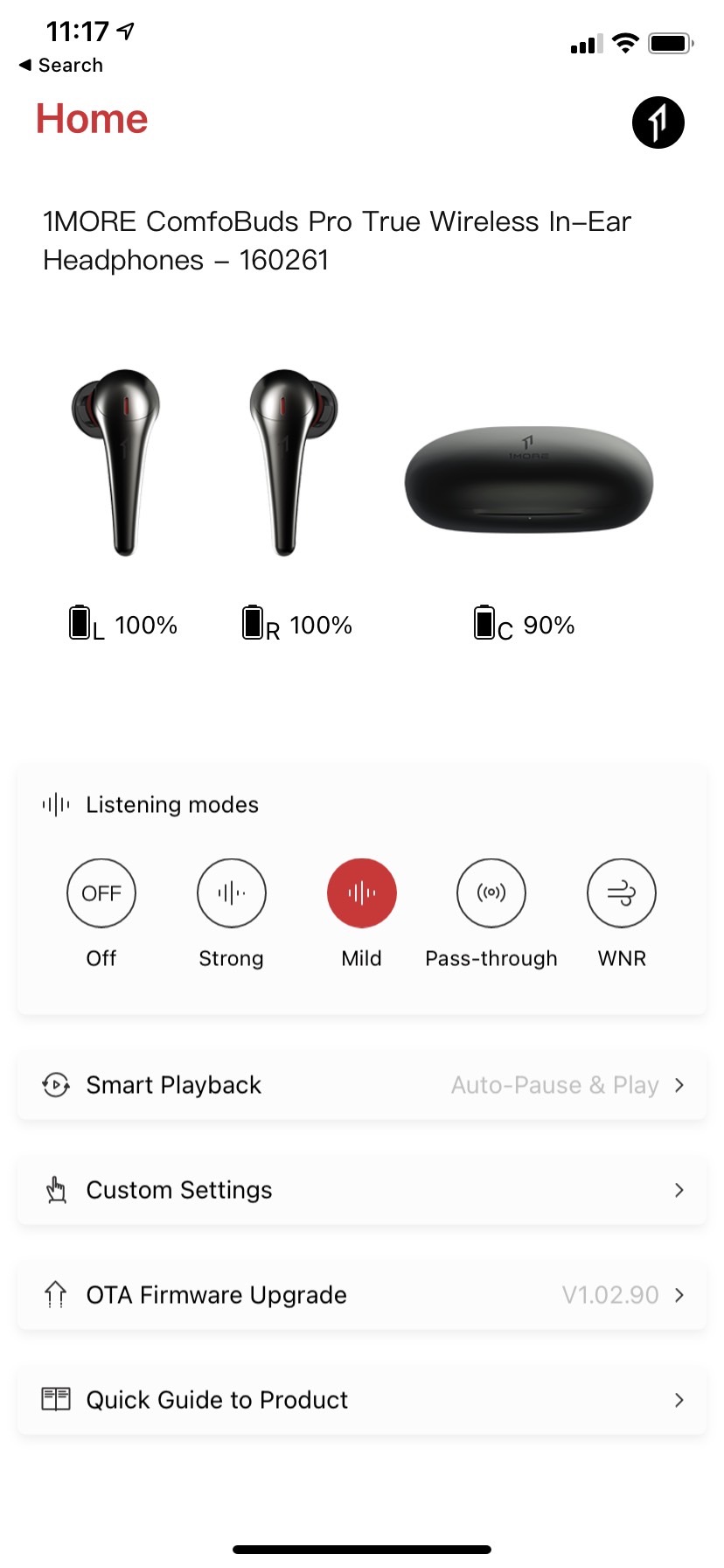Enable WNR wind noise mode
Image resolution: width=724 pixels, height=1568 pixels.
tap(622, 893)
